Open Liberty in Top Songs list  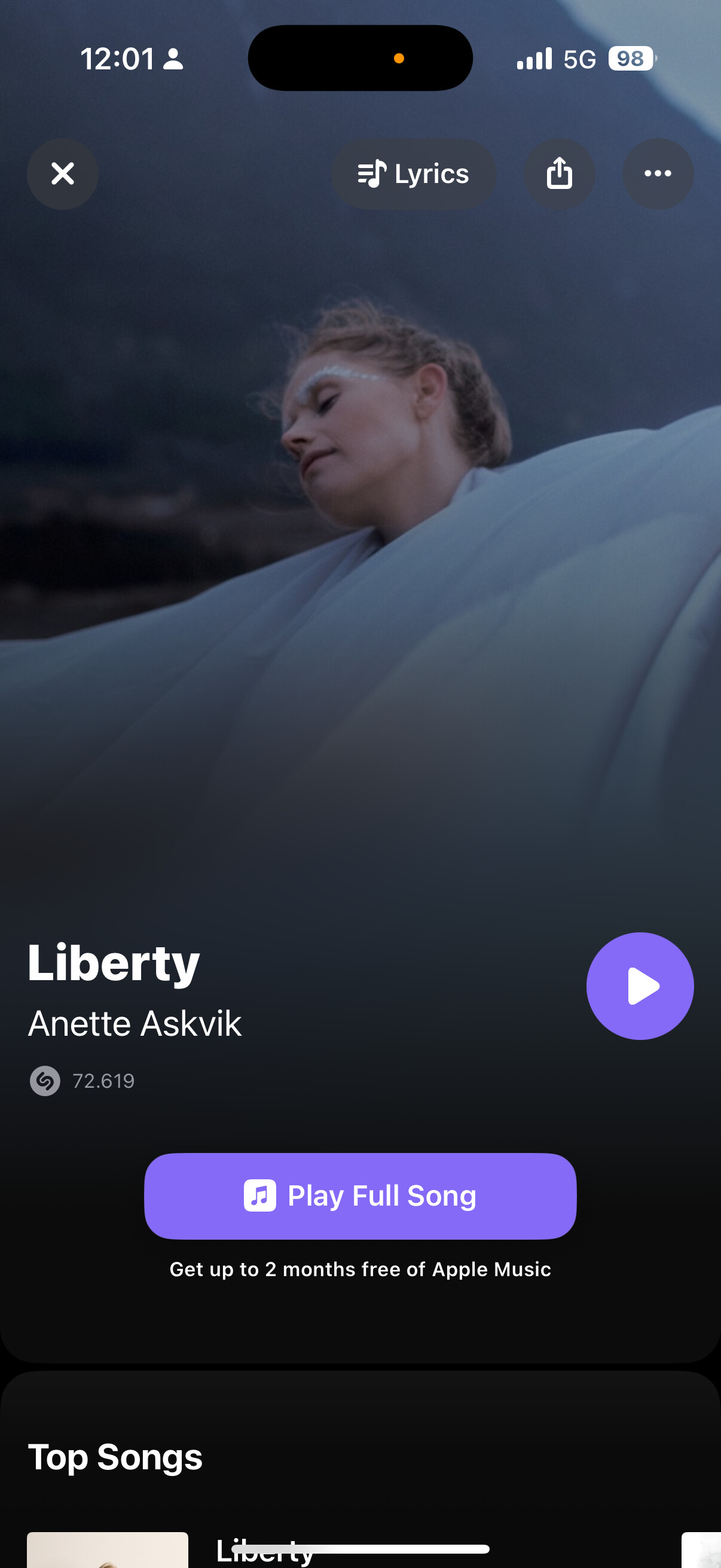tap(265, 1549)
